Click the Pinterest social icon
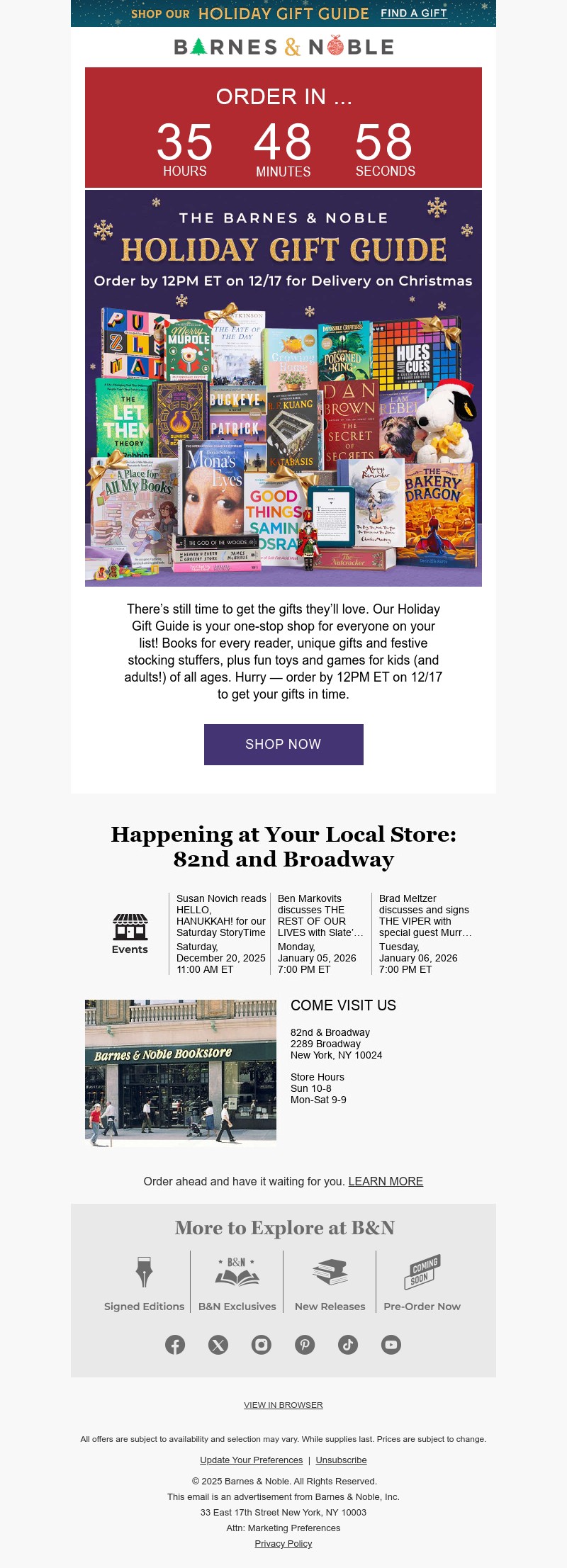 305,1345
